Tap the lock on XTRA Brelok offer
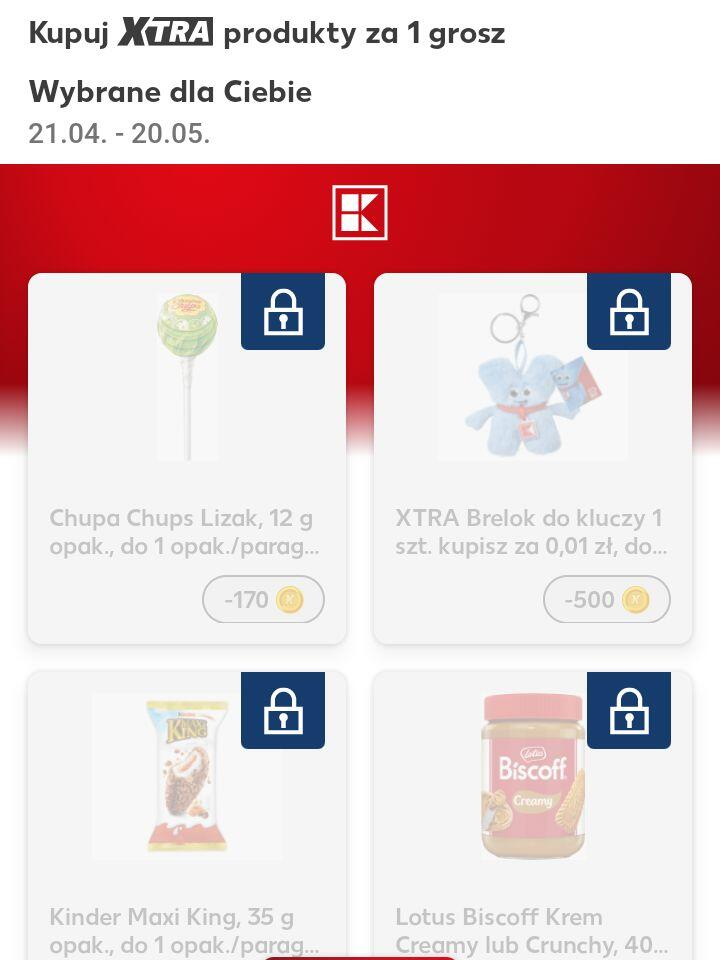Image resolution: width=720 pixels, height=960 pixels. (629, 312)
